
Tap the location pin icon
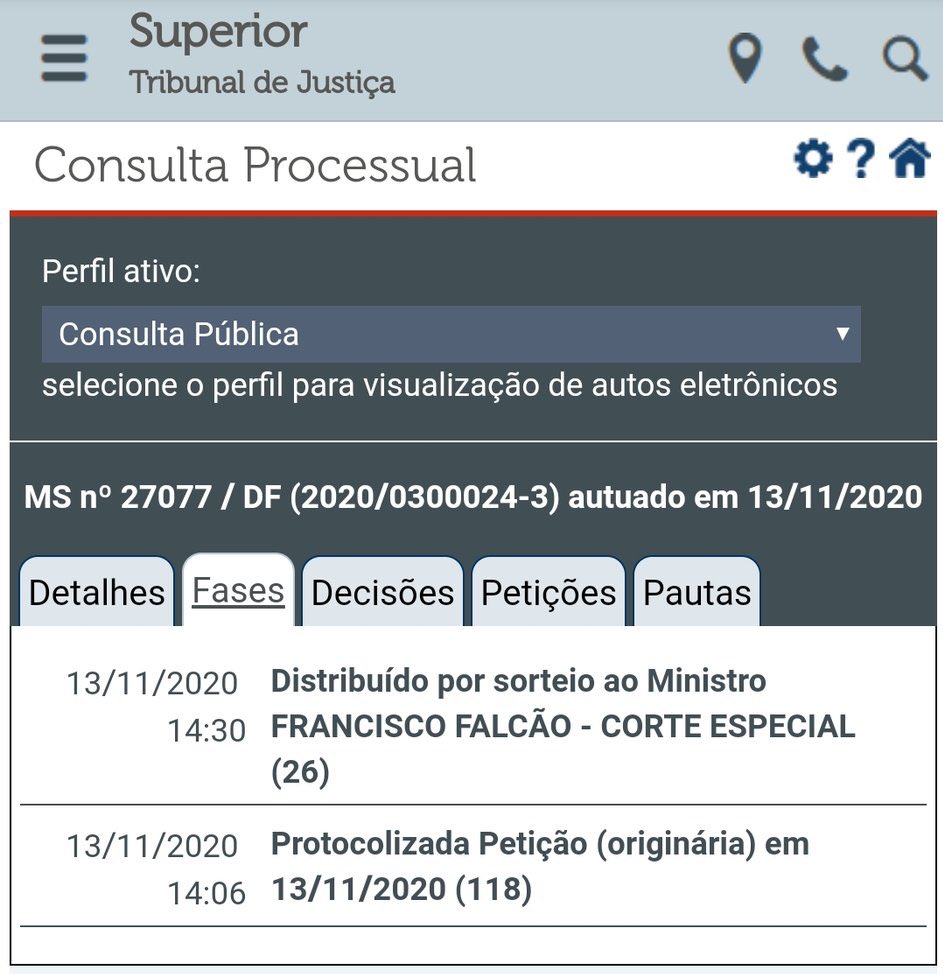tap(745, 59)
